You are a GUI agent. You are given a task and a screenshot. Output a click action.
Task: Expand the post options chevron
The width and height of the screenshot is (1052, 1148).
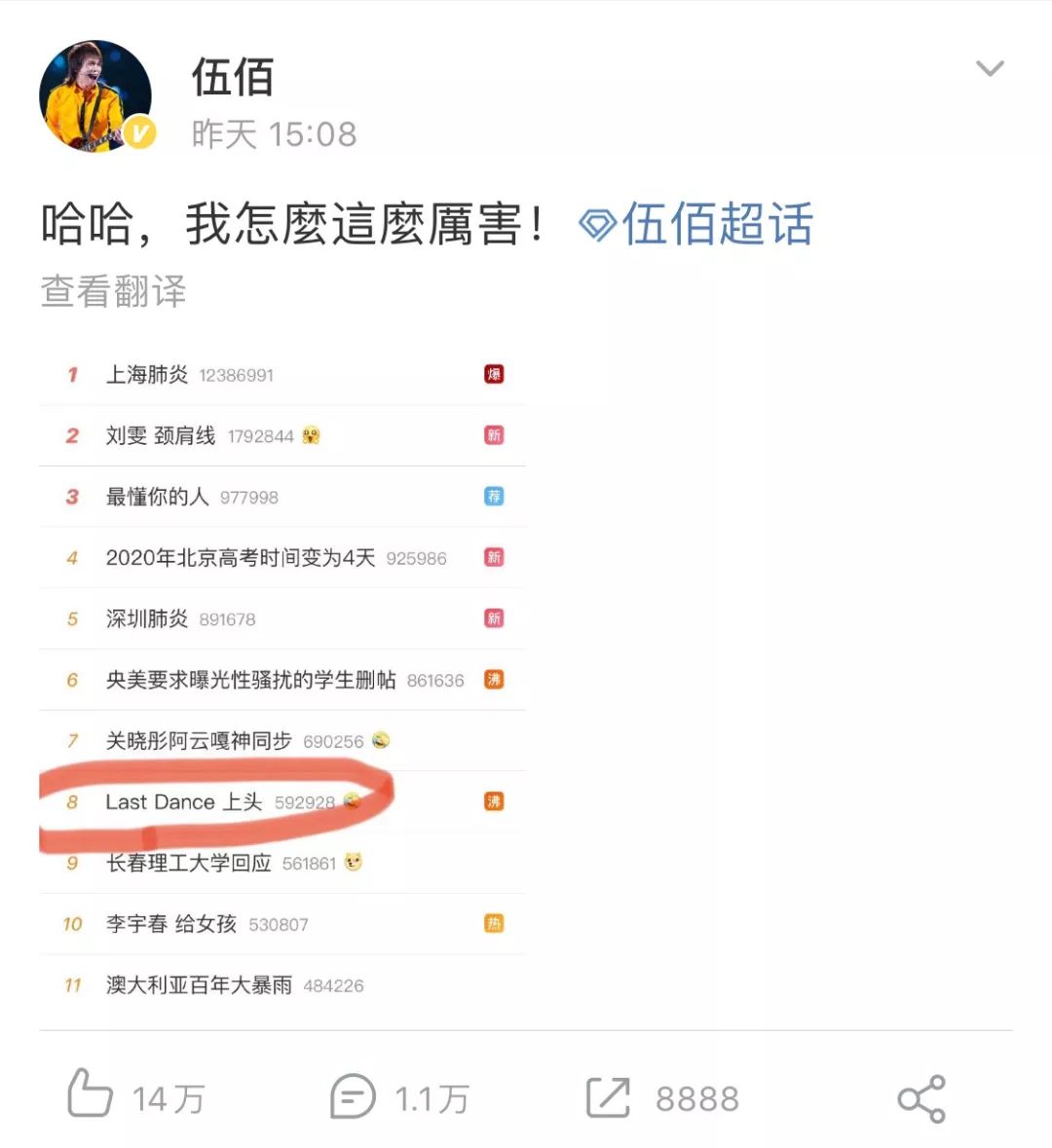click(x=990, y=68)
